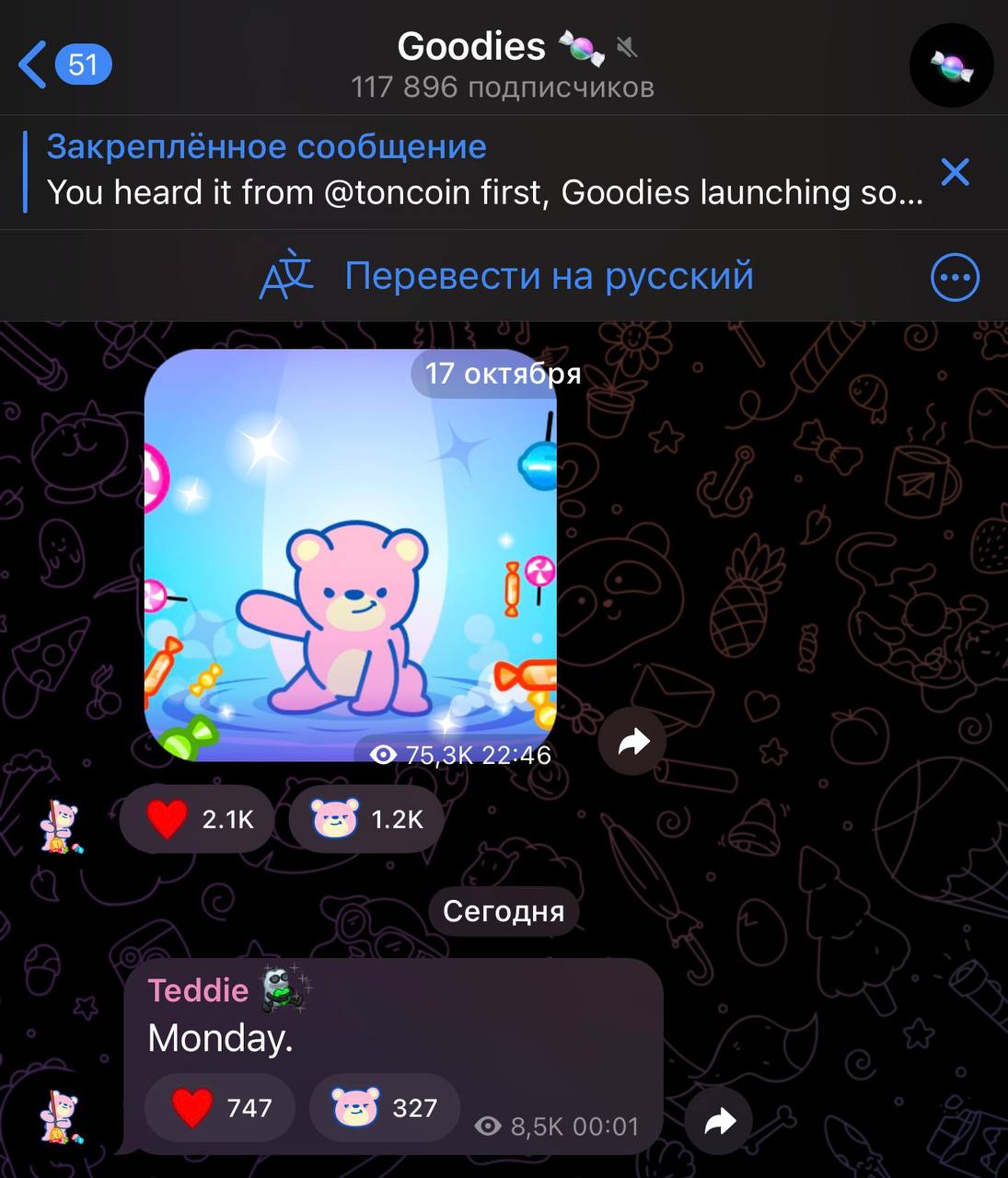The image size is (1008, 1178).
Task: Open the Teddie author name
Action: (x=198, y=990)
